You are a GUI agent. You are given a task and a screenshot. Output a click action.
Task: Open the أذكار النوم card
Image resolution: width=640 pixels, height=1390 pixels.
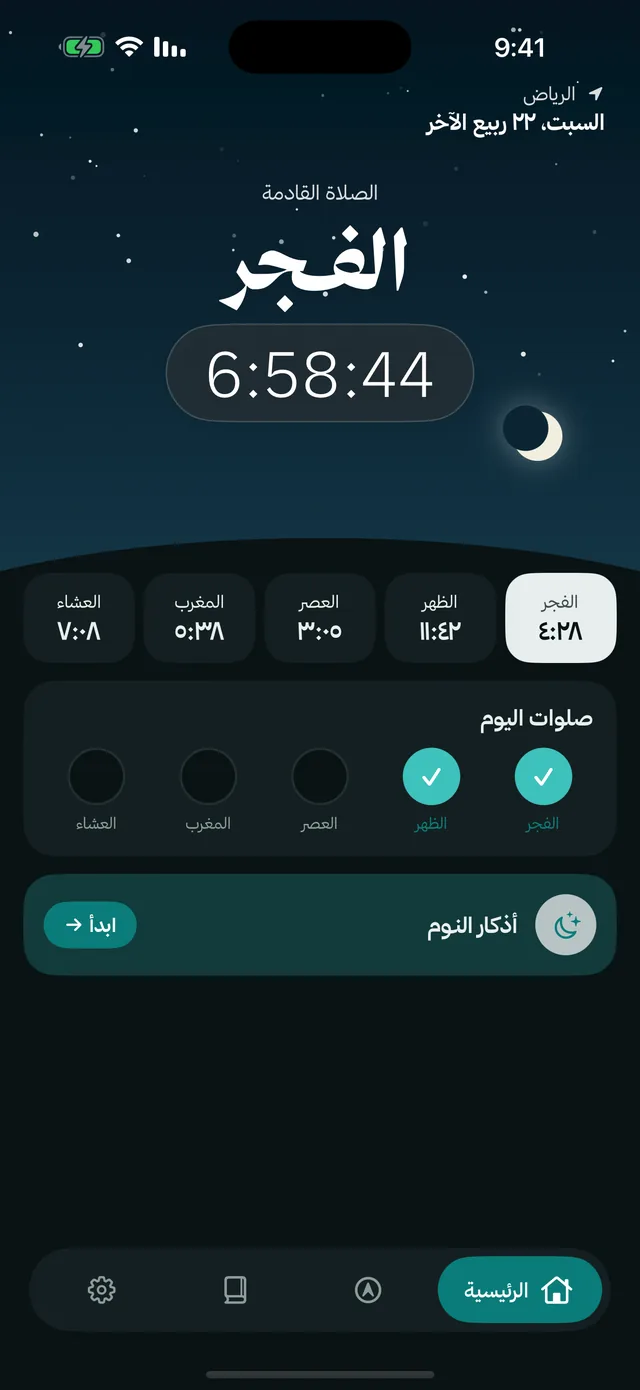[x=320, y=925]
